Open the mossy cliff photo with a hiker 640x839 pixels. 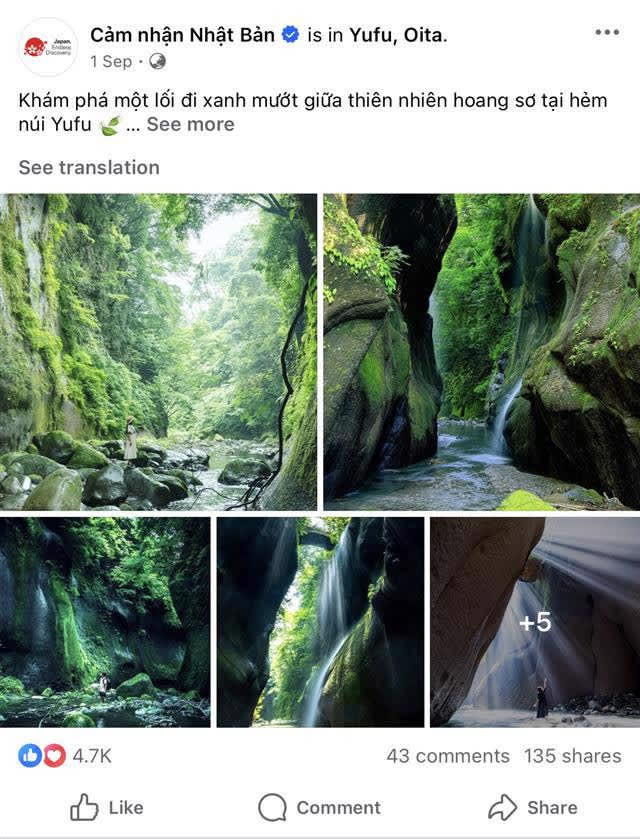(x=105, y=621)
